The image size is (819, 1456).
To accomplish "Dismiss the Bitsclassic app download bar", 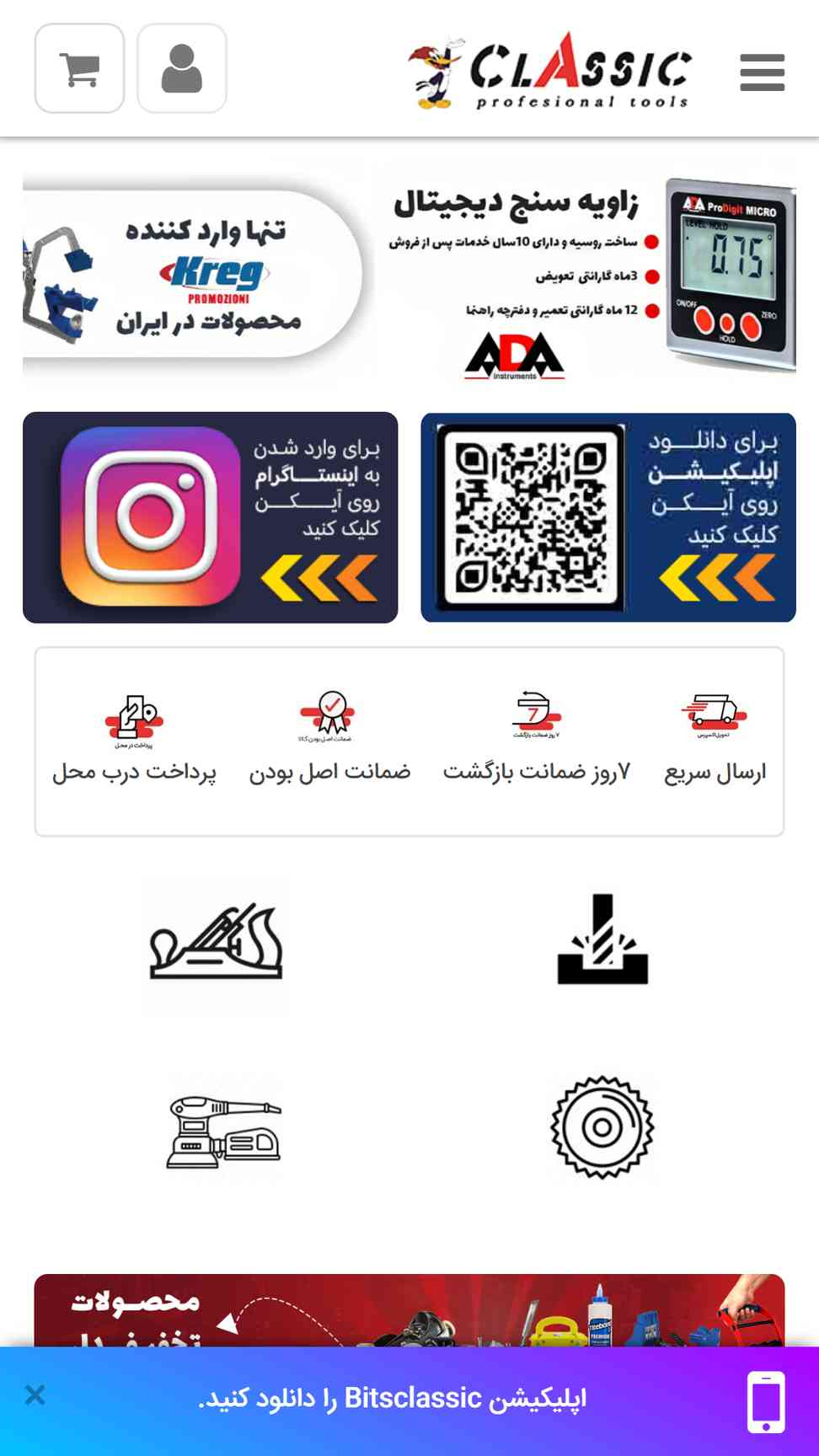I will click(x=35, y=1395).
